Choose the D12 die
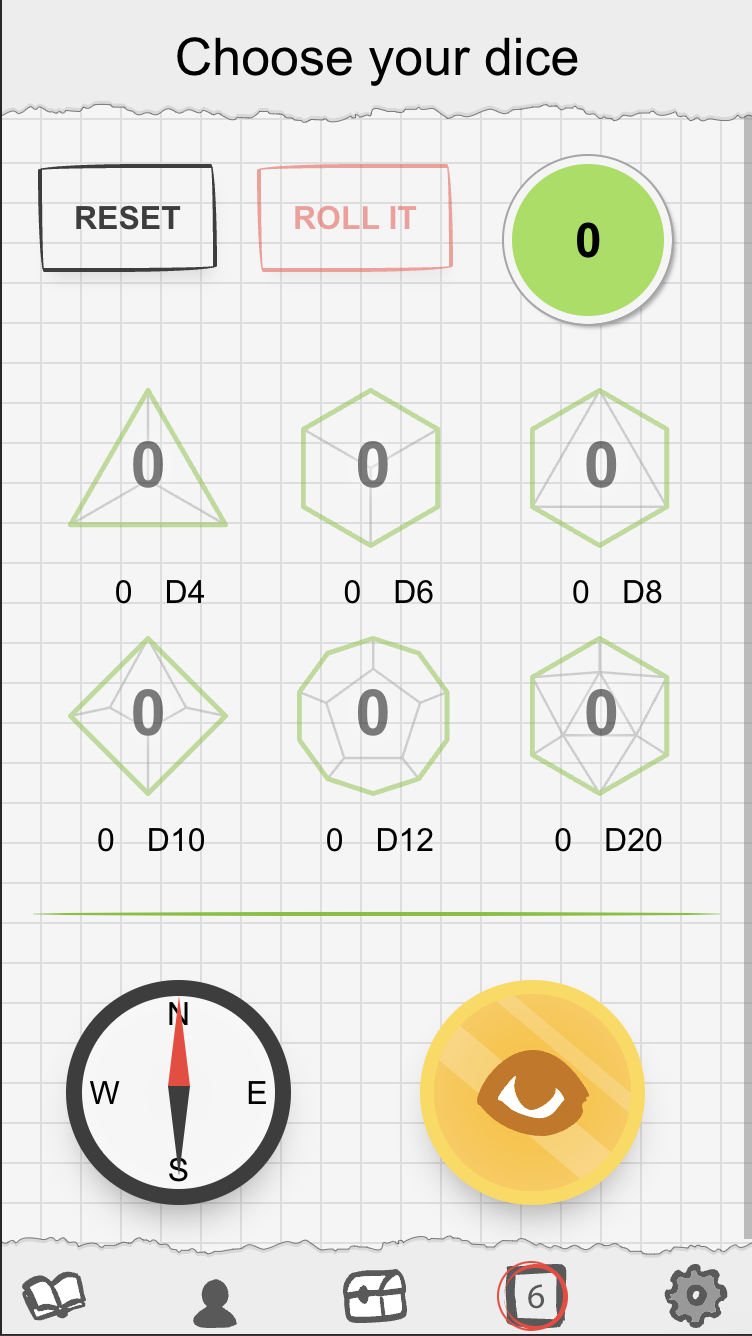The height and width of the screenshot is (1336, 752). click(373, 715)
